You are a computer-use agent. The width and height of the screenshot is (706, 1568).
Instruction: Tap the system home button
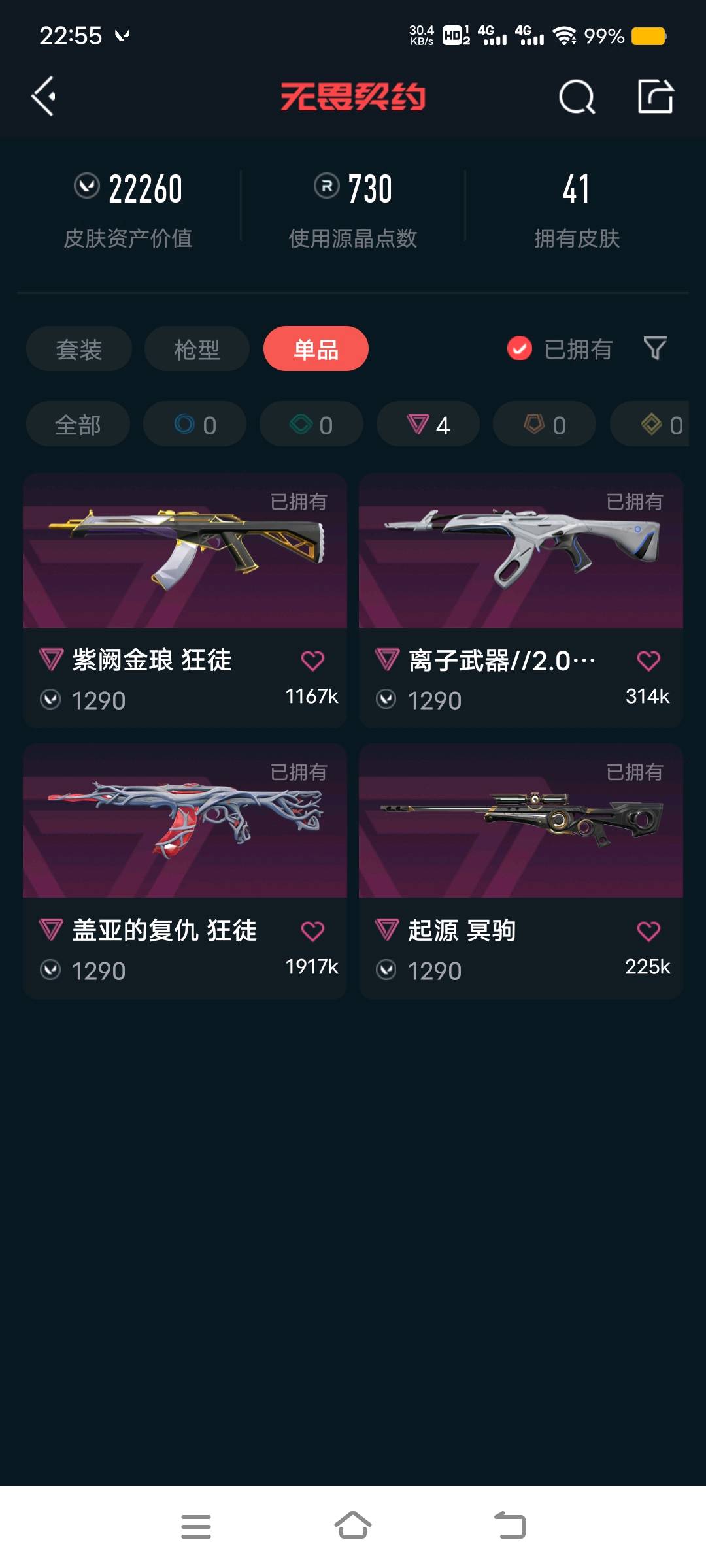pos(353,1526)
